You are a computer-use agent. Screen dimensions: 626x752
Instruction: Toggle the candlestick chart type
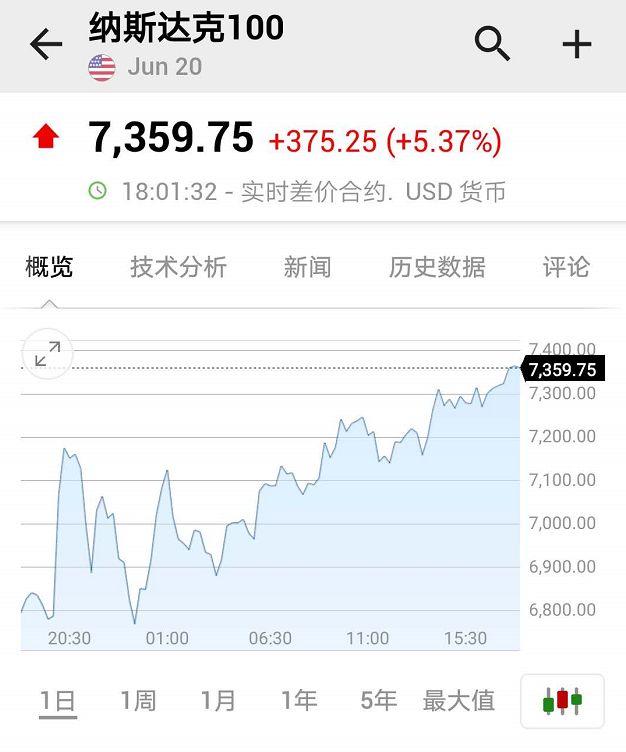click(561, 701)
